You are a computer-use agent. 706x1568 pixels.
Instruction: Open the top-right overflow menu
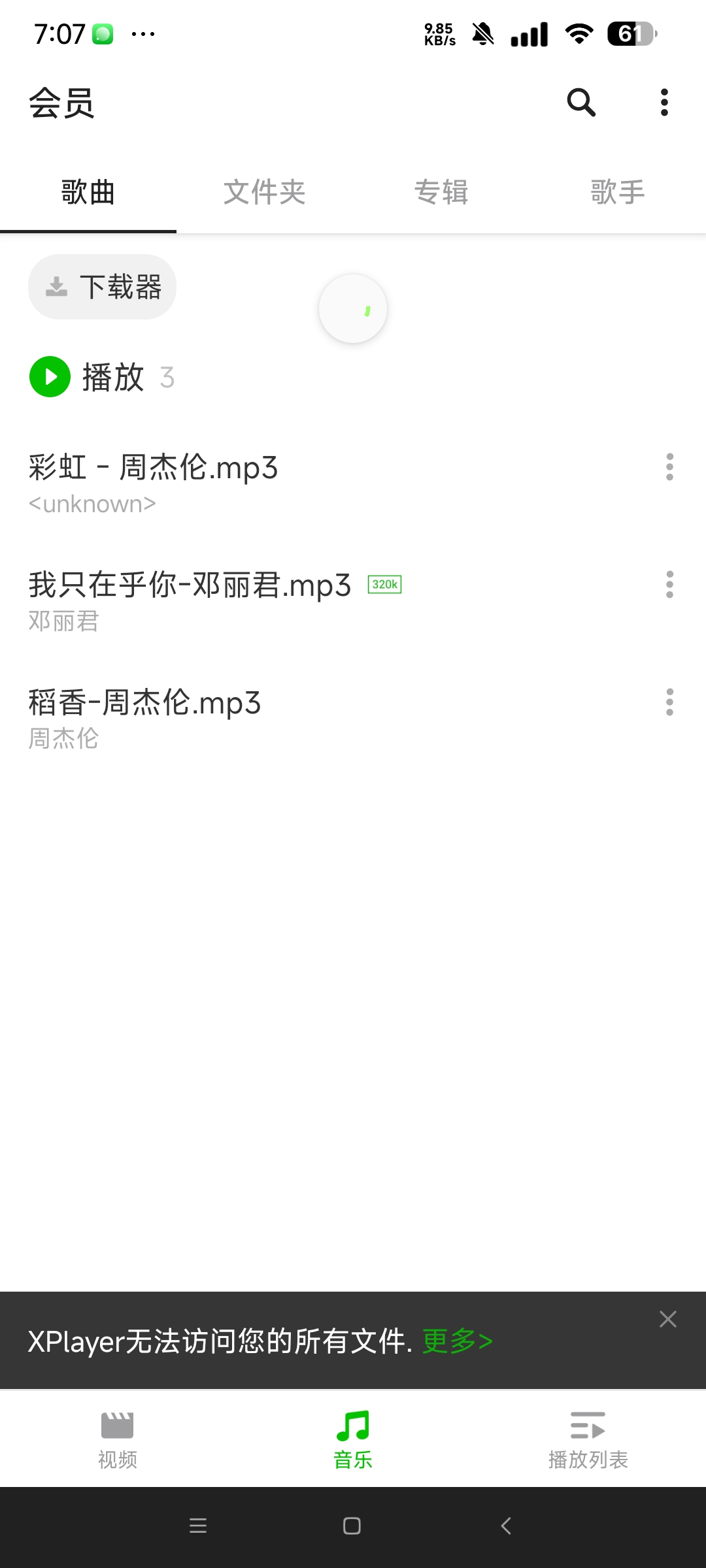point(664,103)
